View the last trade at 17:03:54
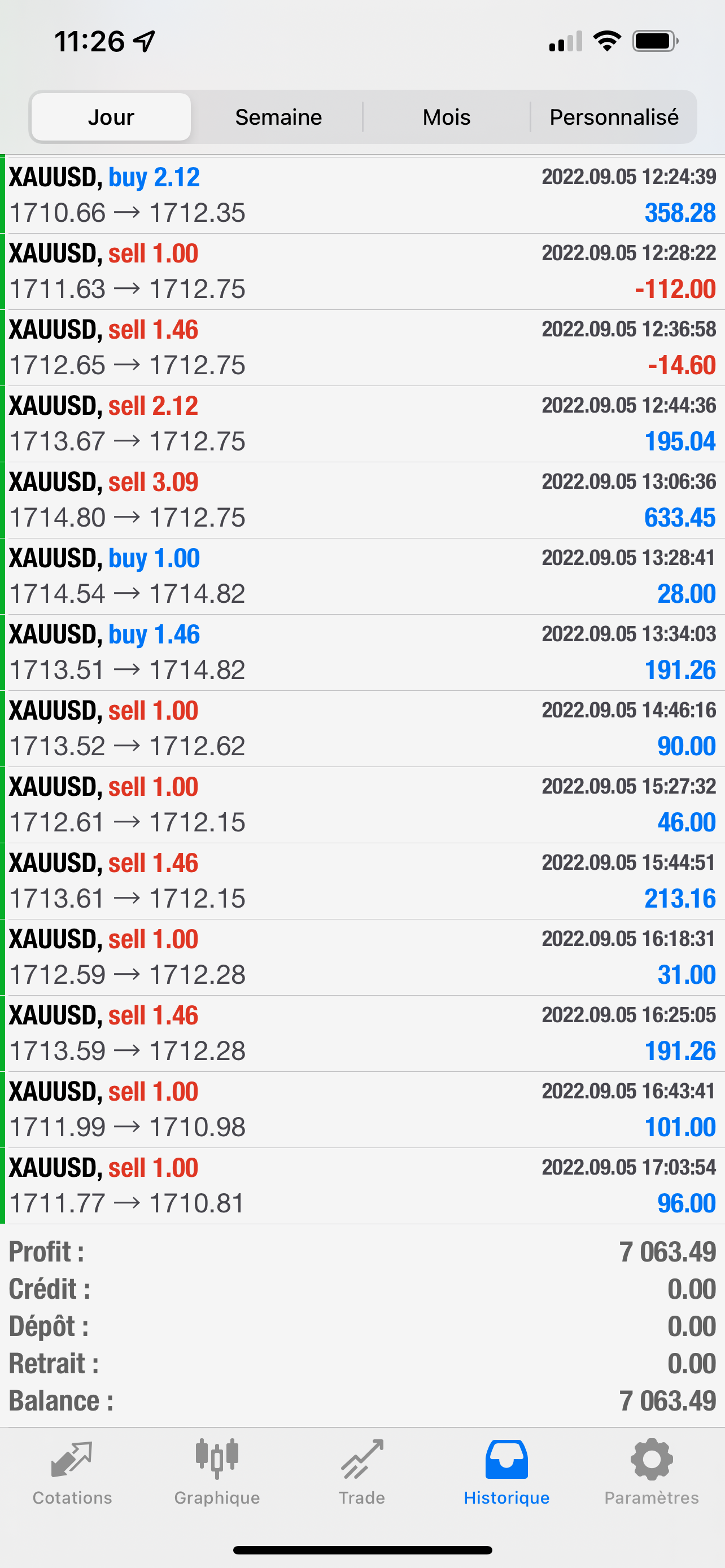Viewport: 725px width, 1568px height. coord(362,1186)
